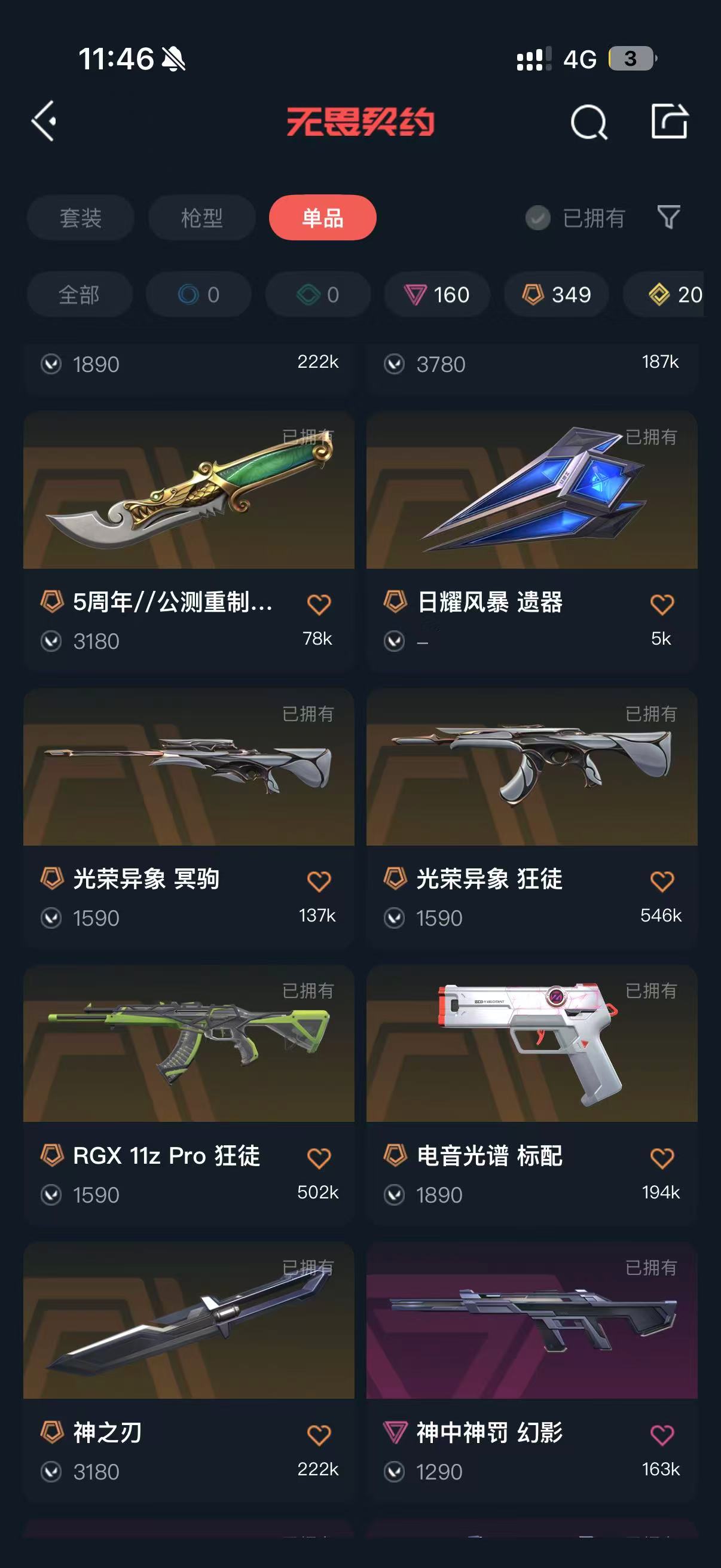721x1568 pixels.
Task: Select the 全部 filter chip
Action: (79, 295)
